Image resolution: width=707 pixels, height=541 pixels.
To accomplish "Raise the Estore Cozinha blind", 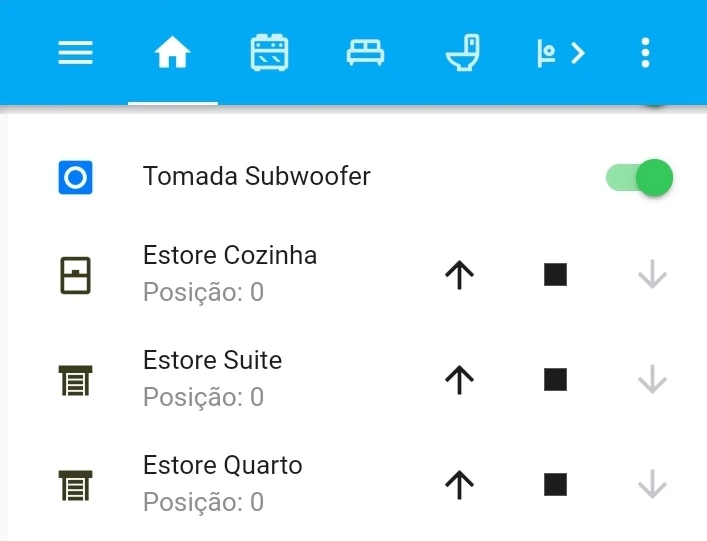I will click(458, 274).
